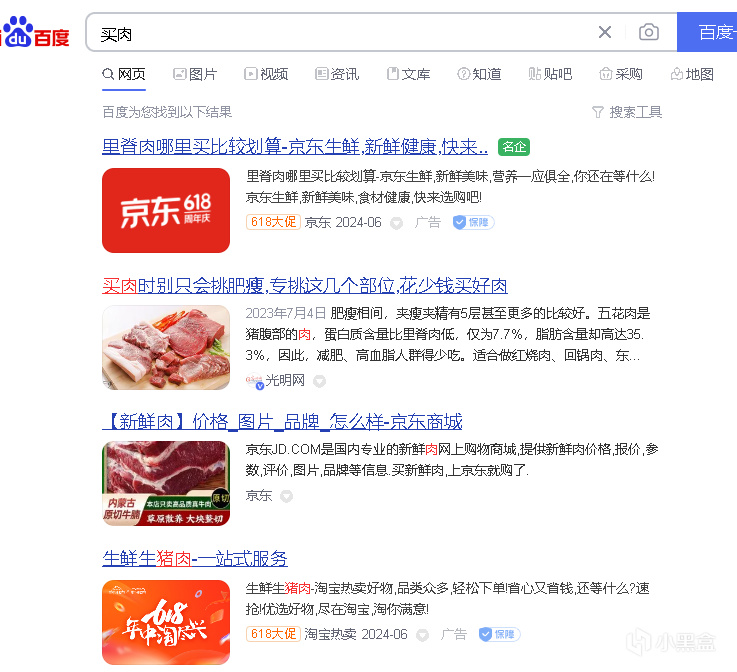Open the 【新鲜肉】价格 京东商城 result
Image resolution: width=737 pixels, height=672 pixels.
click(x=282, y=421)
